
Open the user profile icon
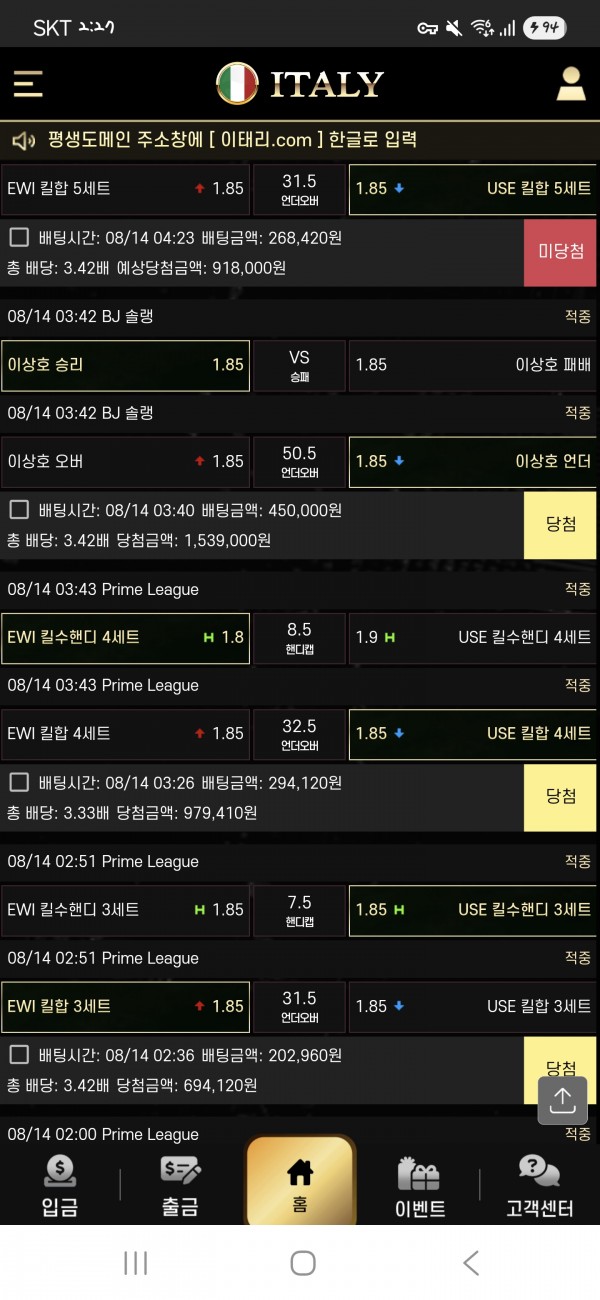click(x=571, y=83)
